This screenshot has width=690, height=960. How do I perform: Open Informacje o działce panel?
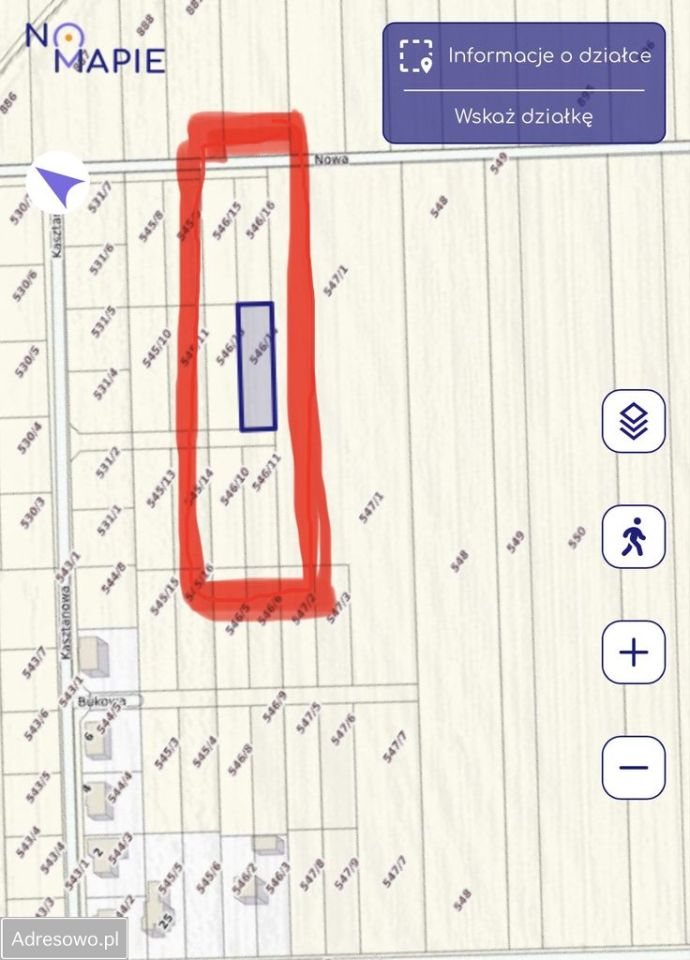tap(525, 56)
